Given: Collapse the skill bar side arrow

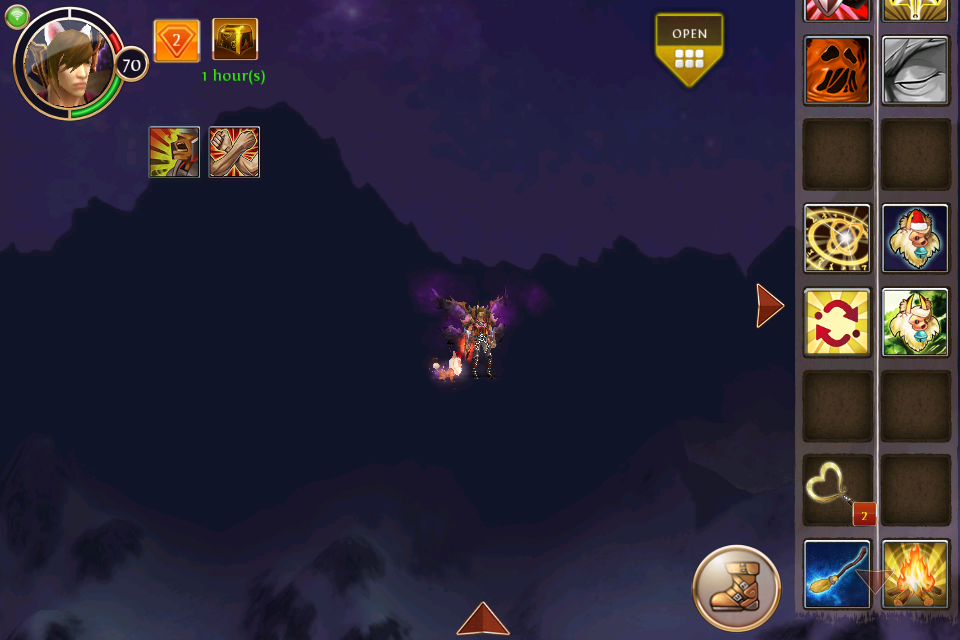Looking at the screenshot, I should 769,306.
